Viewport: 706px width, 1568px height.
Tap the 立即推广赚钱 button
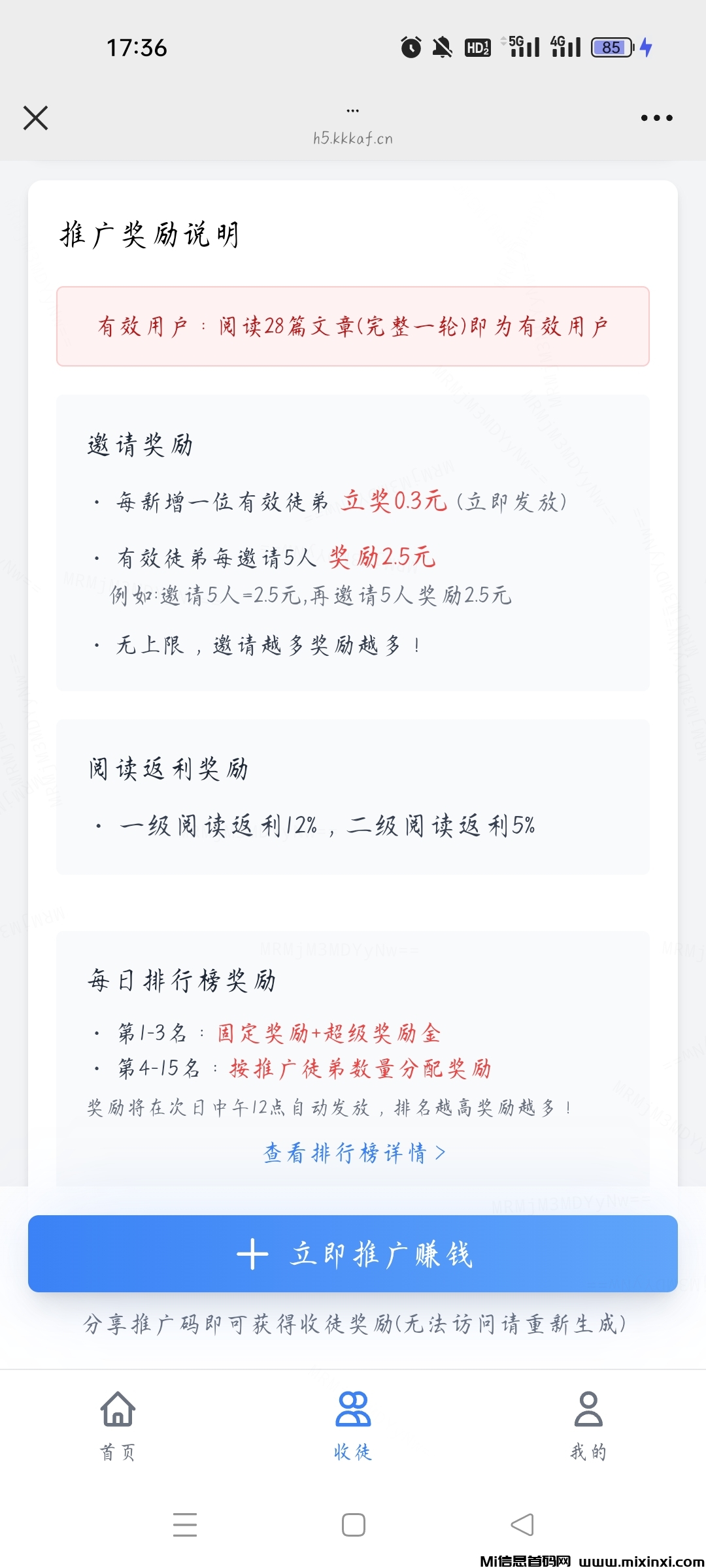click(353, 1254)
